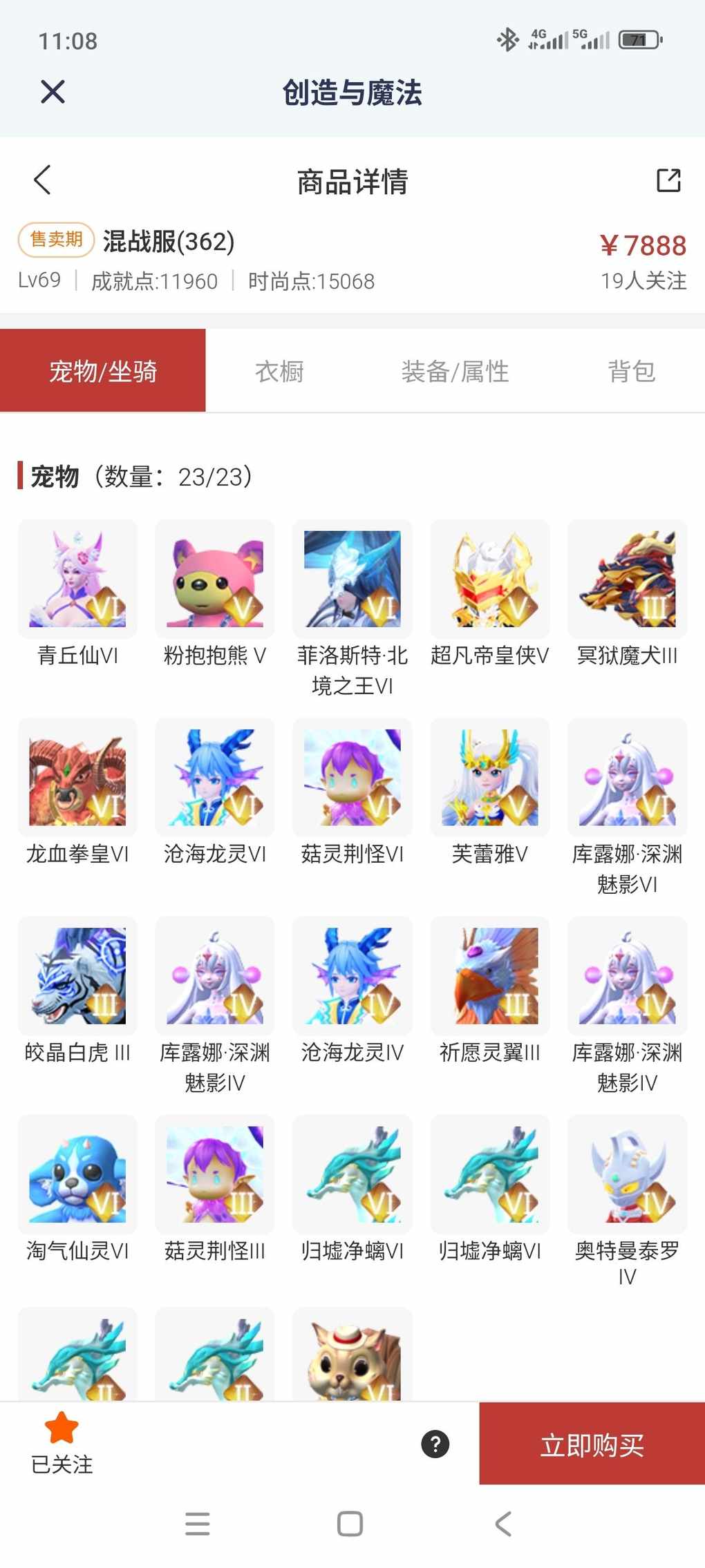705x1568 pixels.
Task: Buy now with 立即购买
Action: [x=592, y=1444]
